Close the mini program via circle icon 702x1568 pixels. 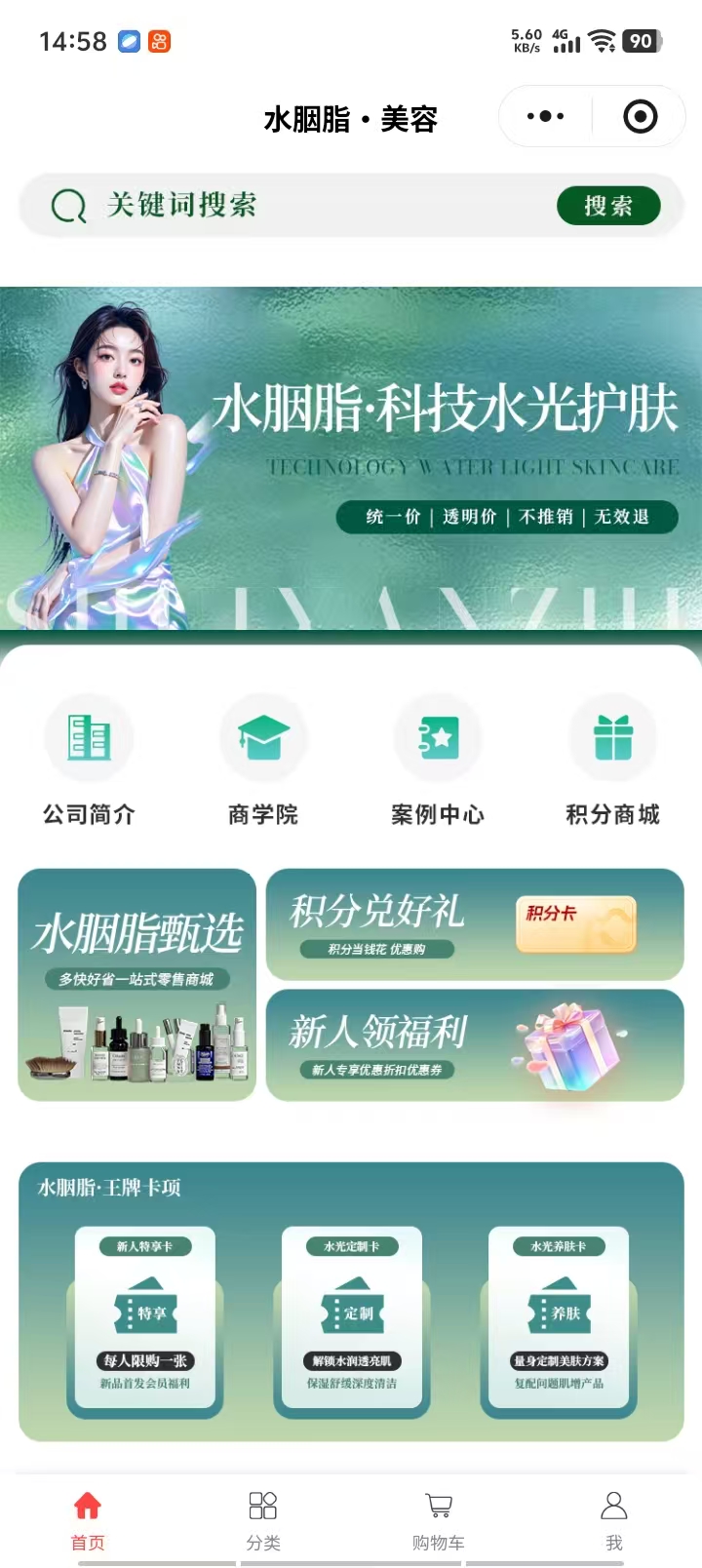(640, 117)
